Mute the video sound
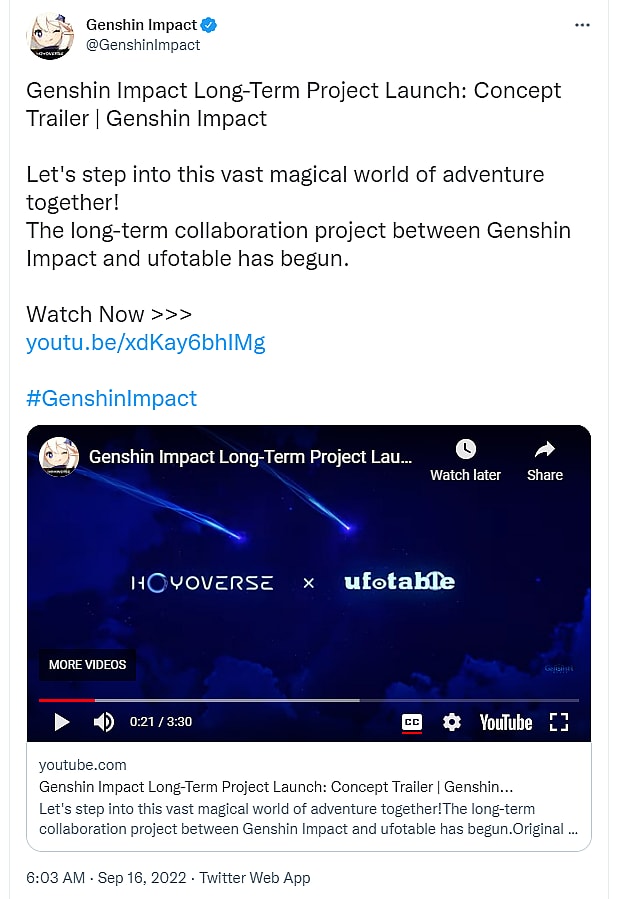 coord(104,722)
